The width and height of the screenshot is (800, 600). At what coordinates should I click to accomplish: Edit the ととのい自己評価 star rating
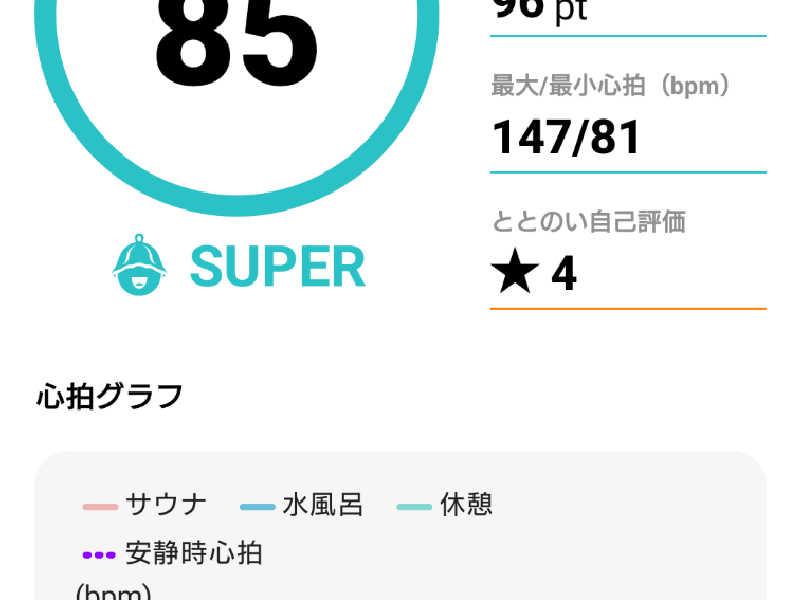(535, 274)
